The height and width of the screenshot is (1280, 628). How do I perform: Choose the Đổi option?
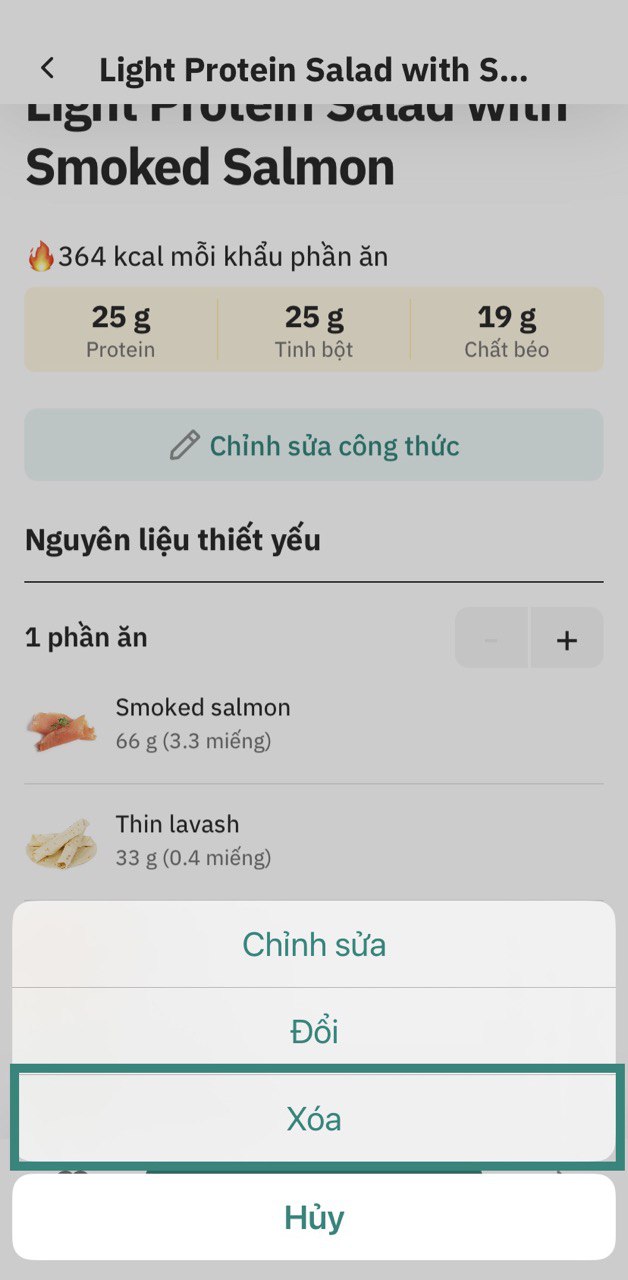[314, 1032]
